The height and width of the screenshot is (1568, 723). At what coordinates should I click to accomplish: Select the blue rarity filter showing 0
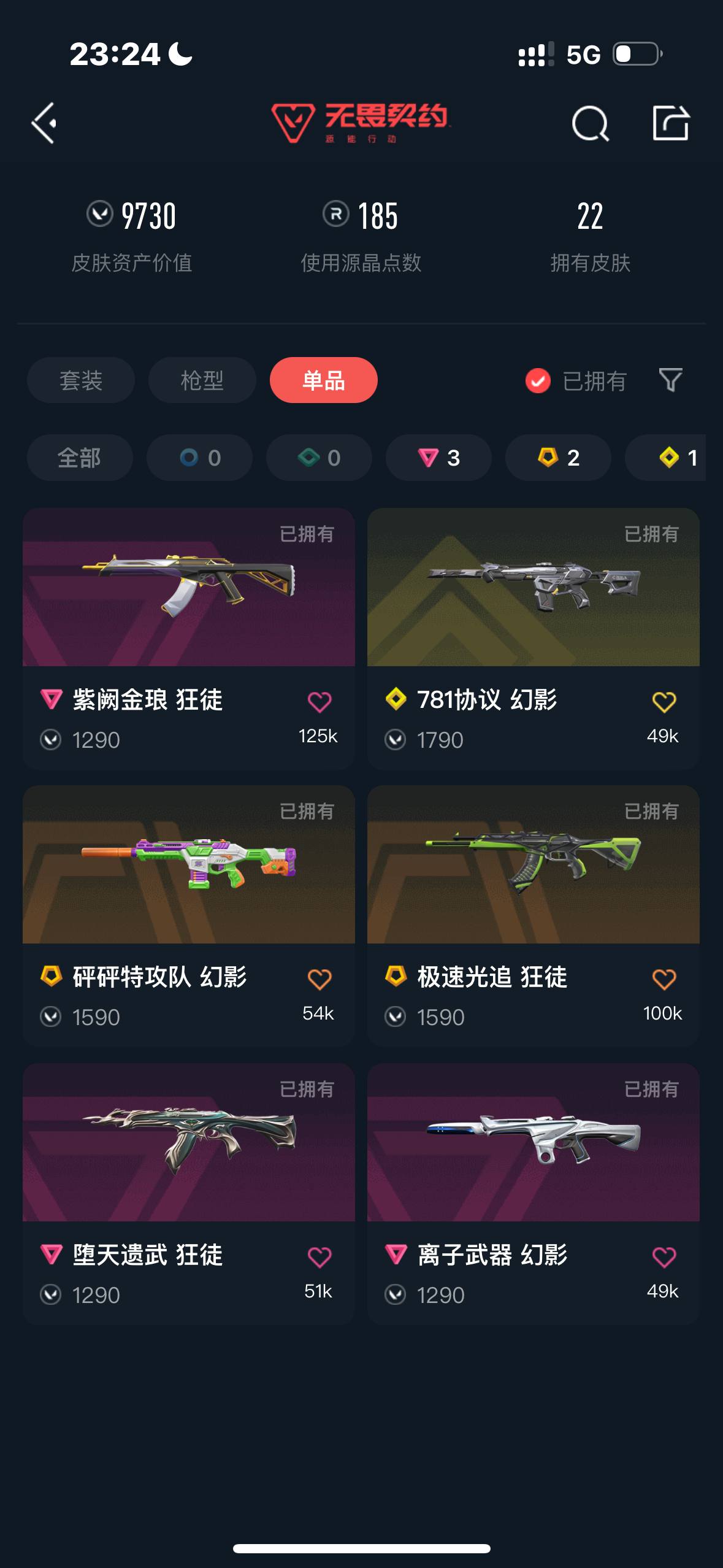point(199,458)
